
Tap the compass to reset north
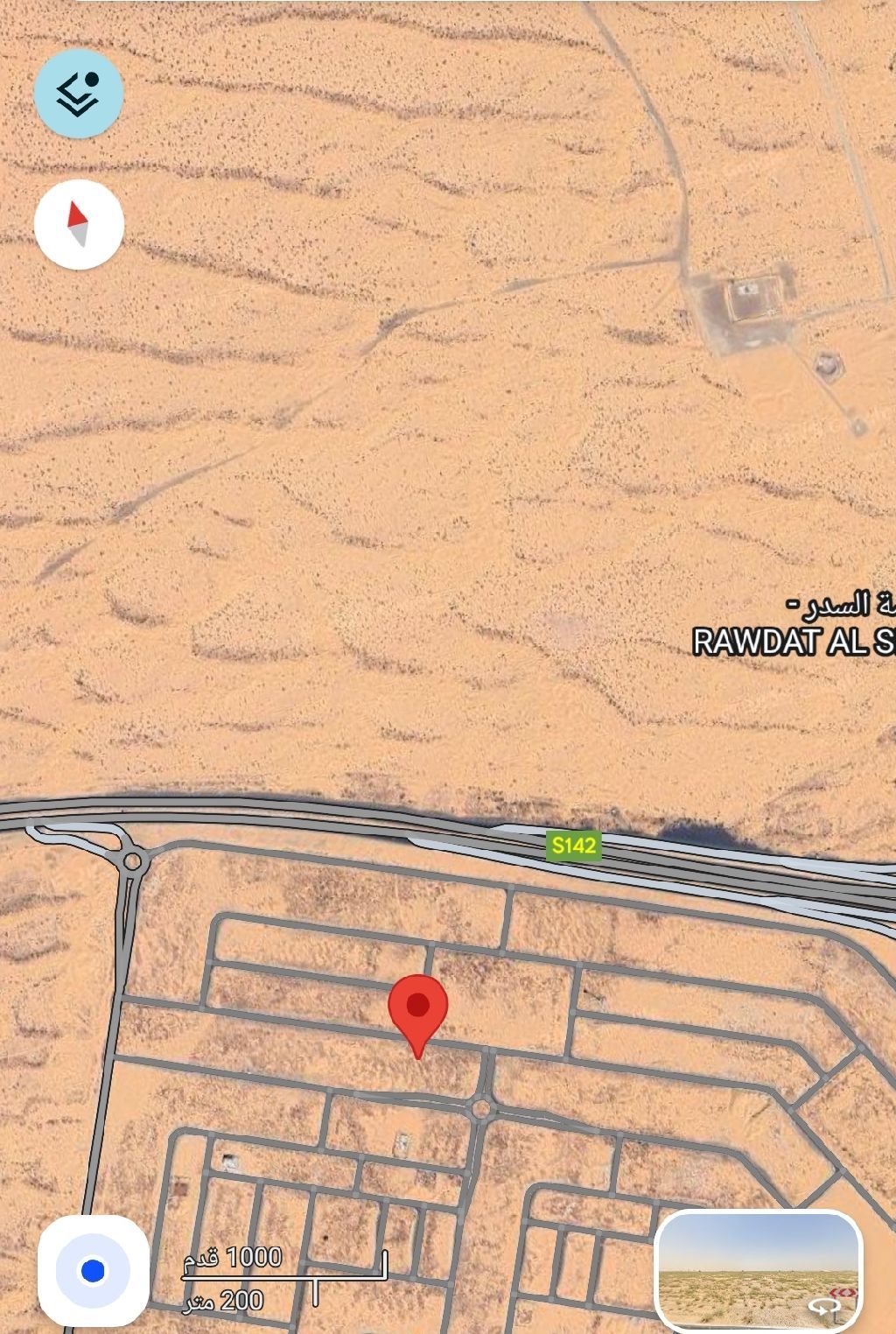pos(79,224)
